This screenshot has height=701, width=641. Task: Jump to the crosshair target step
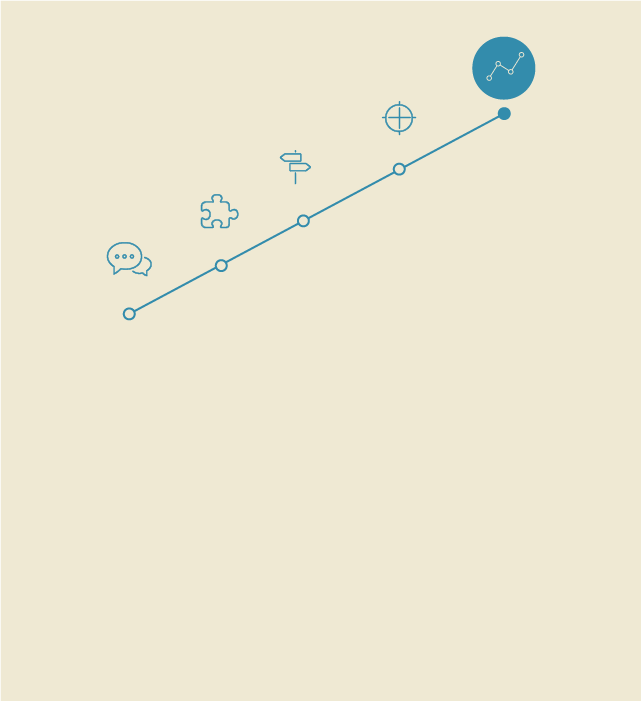399,118
